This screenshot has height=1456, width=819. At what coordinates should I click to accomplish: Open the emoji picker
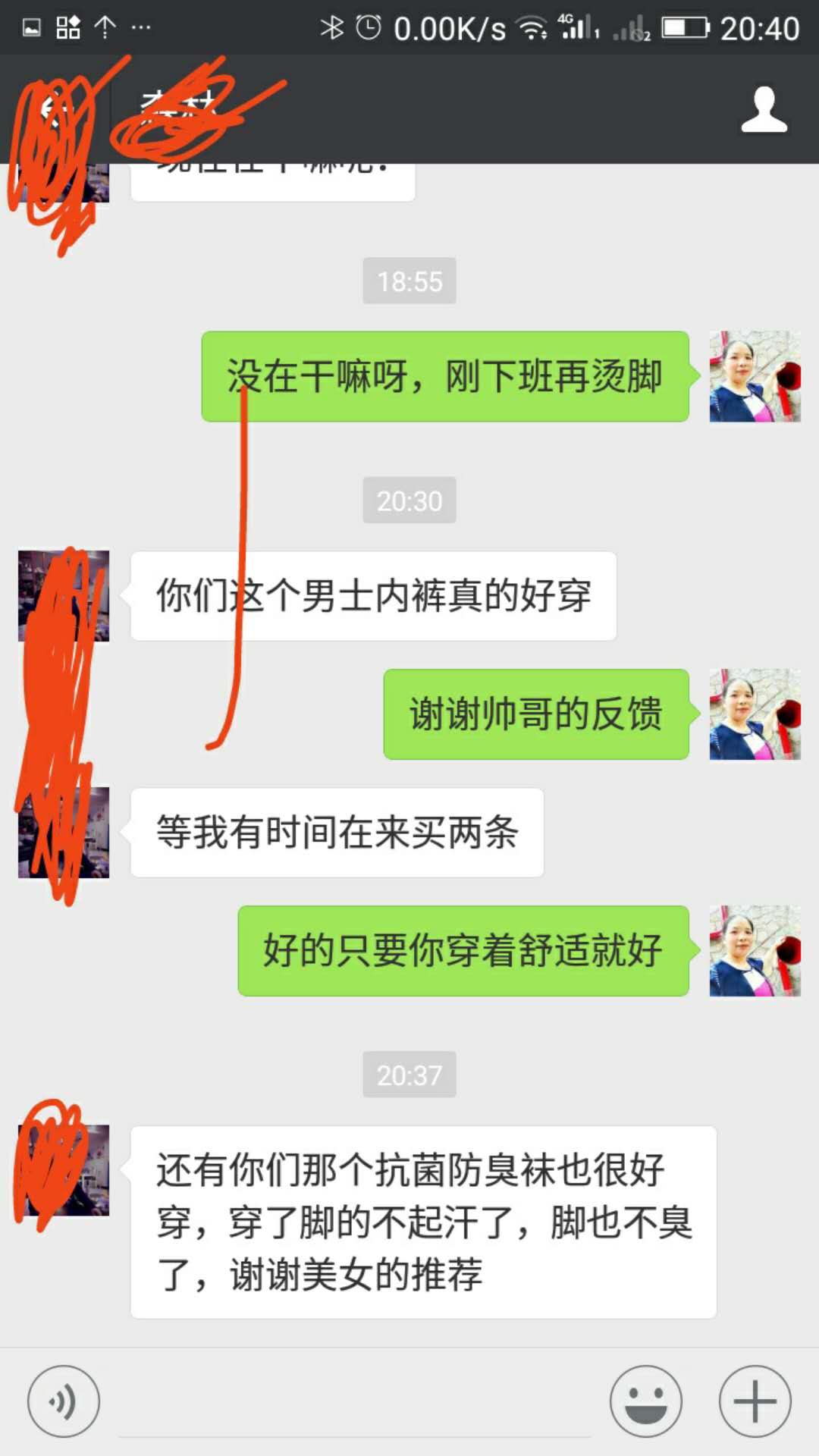[646, 1401]
